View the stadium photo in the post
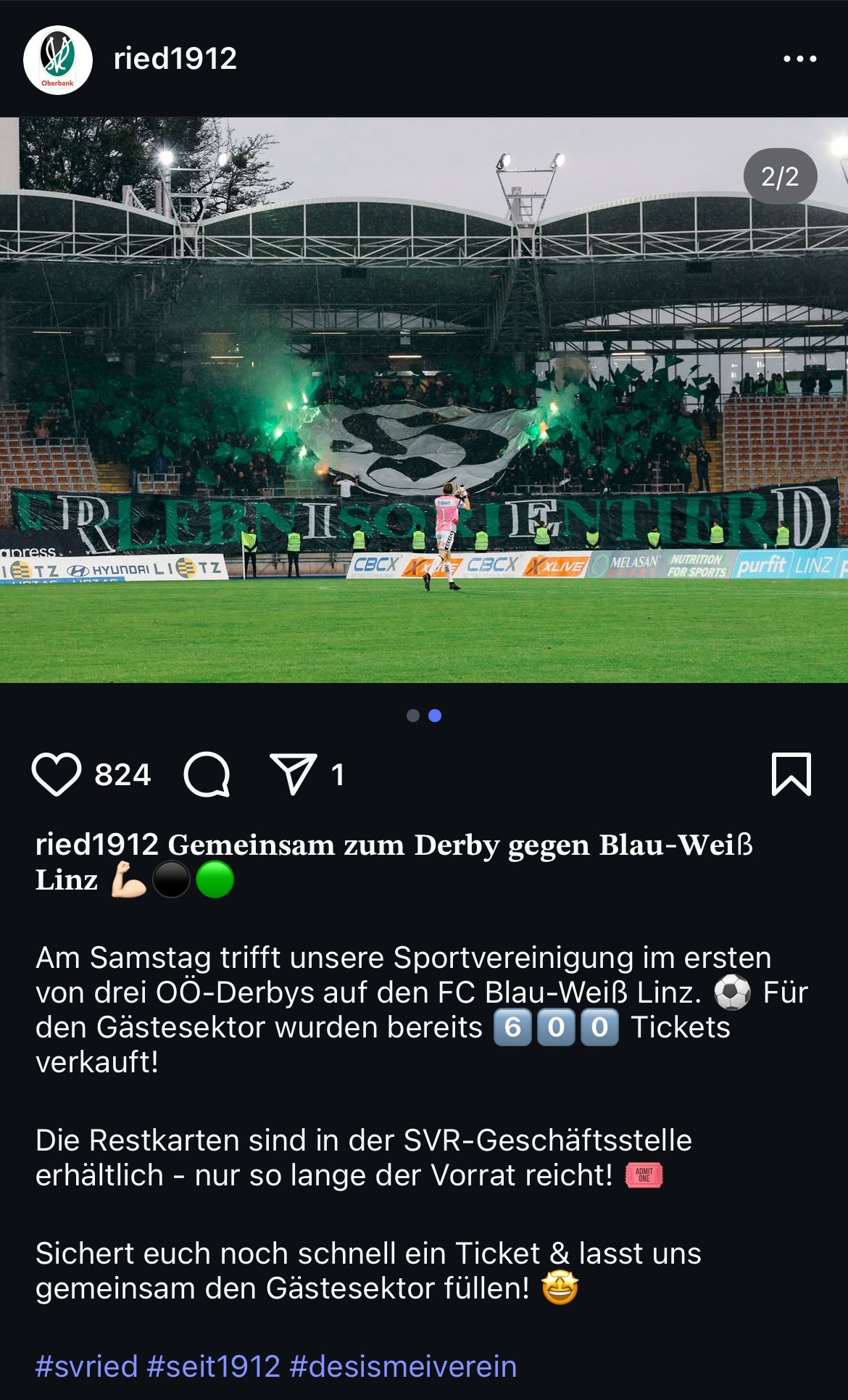Viewport: 848px width, 1400px height. [424, 400]
